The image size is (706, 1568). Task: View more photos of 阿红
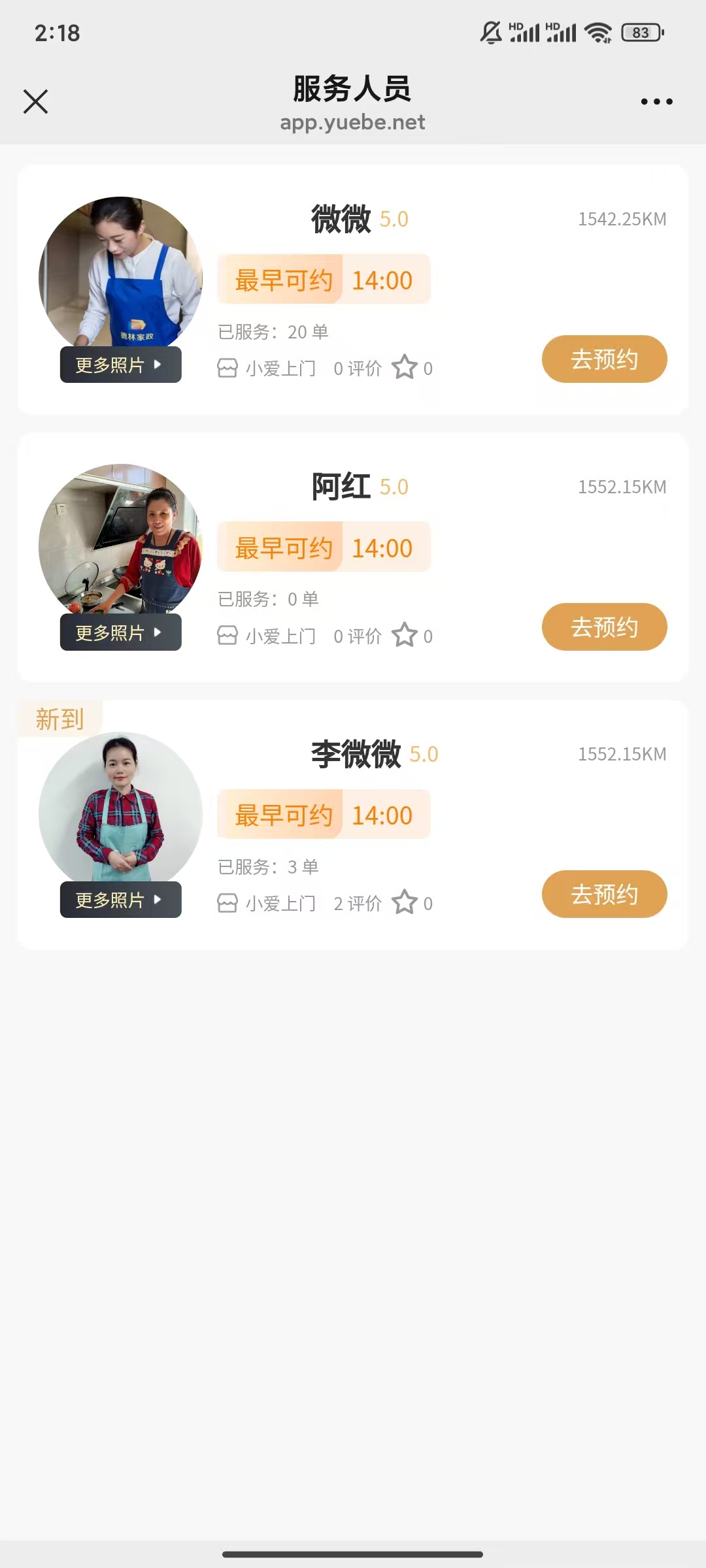[x=120, y=632]
